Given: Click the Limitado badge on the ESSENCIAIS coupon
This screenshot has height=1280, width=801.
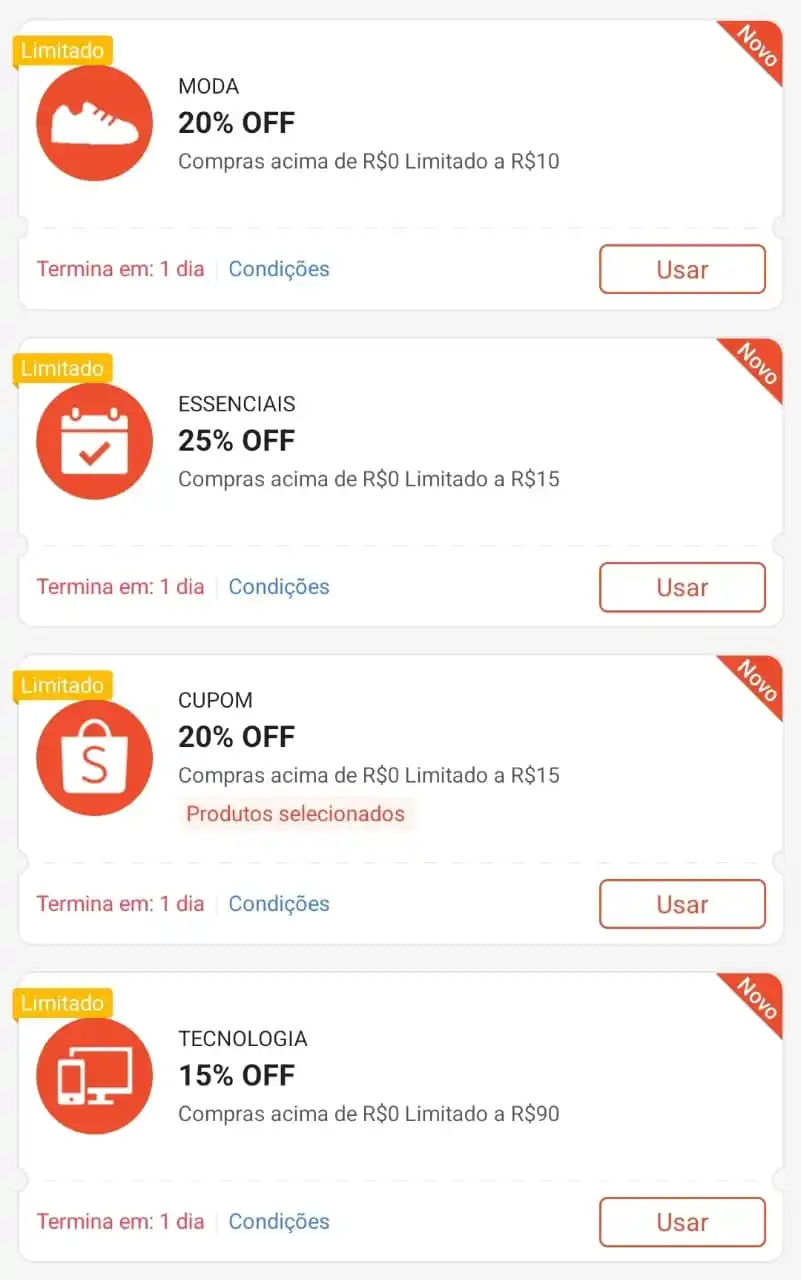Looking at the screenshot, I should coord(62,368).
